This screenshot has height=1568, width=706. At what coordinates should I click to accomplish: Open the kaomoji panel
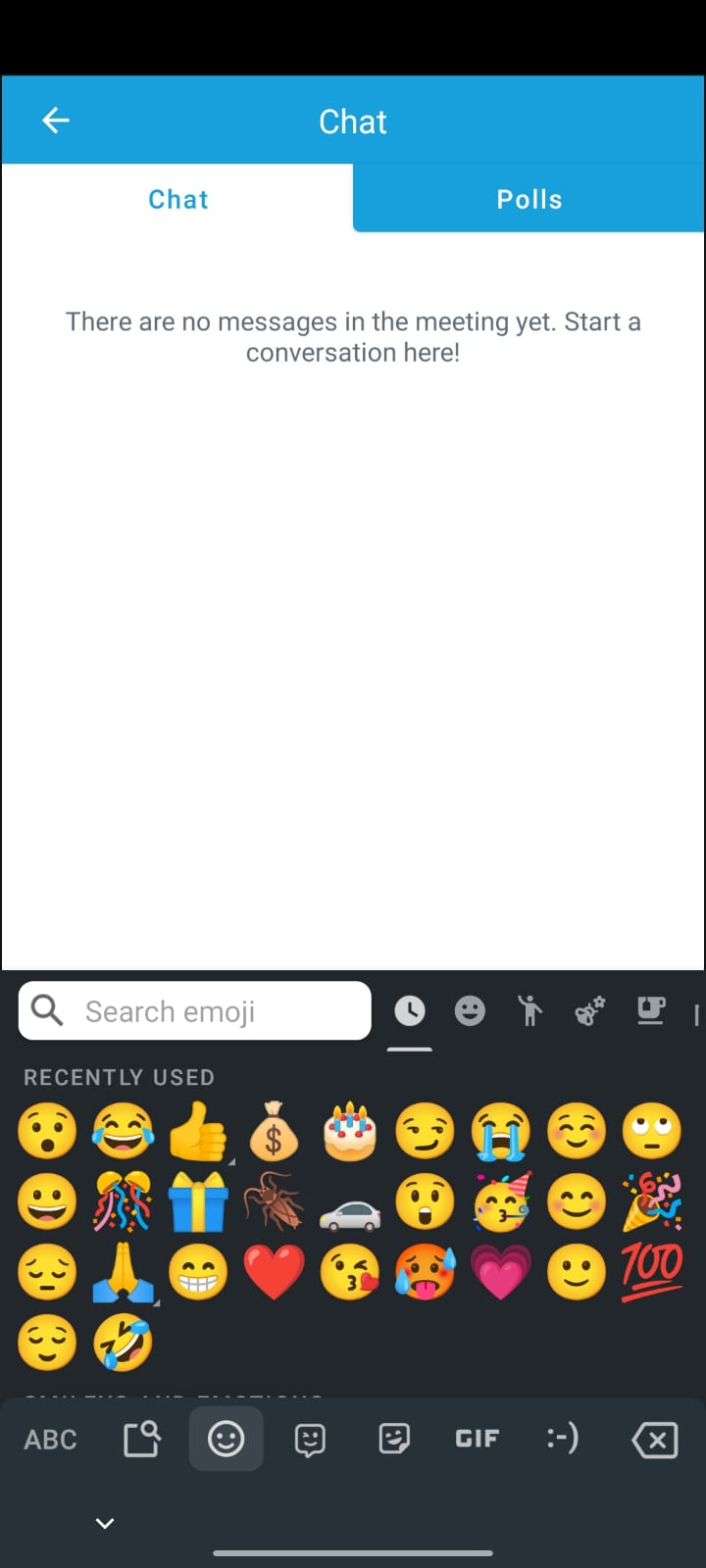[x=562, y=1439]
